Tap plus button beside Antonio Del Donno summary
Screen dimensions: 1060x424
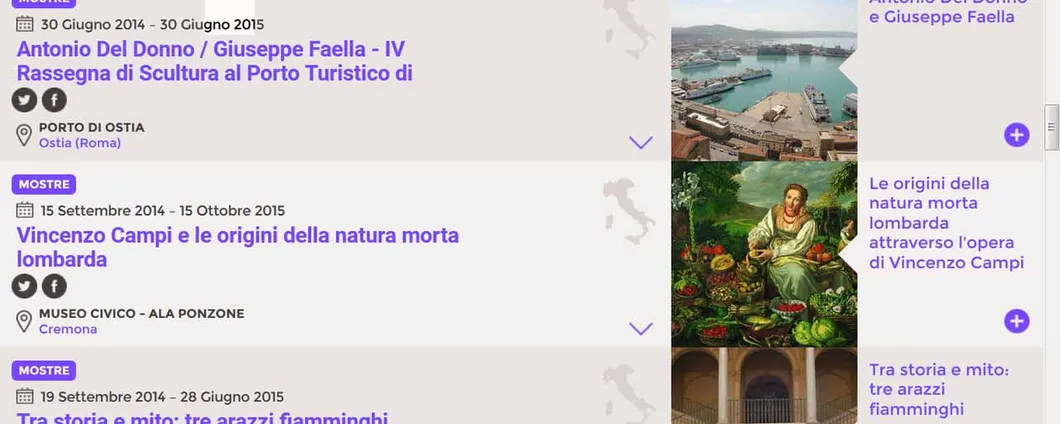tap(1016, 134)
